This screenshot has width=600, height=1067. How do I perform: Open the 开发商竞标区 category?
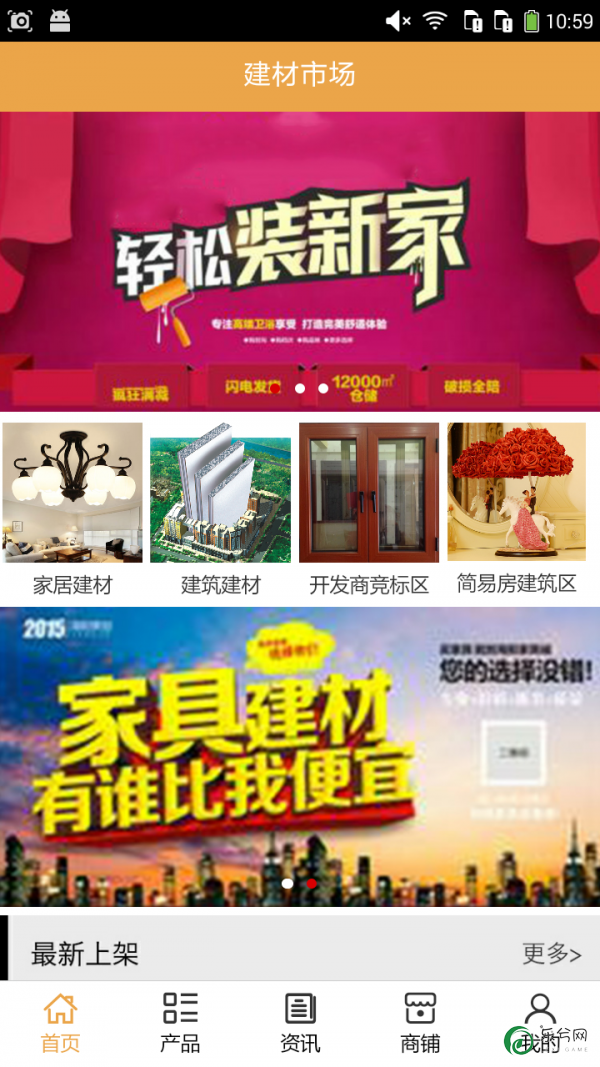pyautogui.click(x=369, y=507)
